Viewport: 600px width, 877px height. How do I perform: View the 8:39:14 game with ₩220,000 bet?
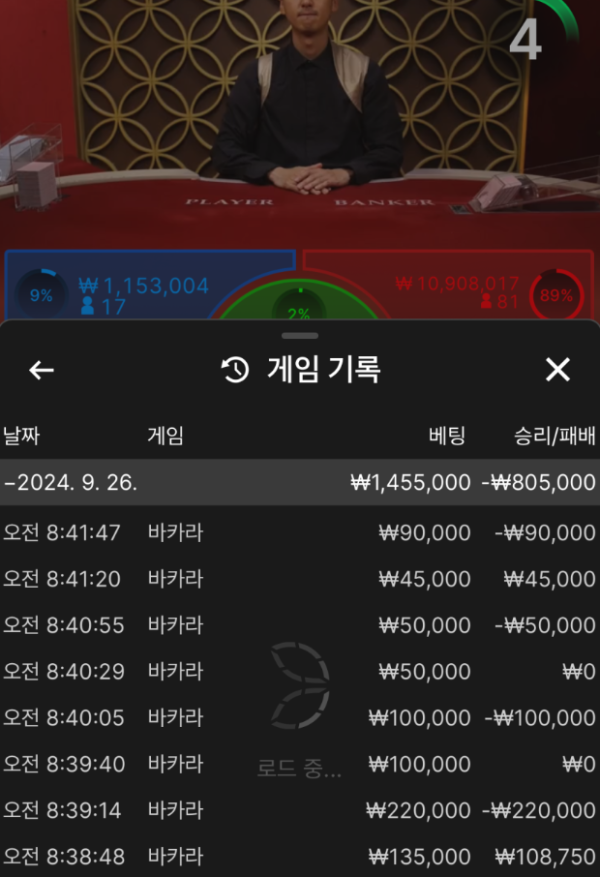click(x=300, y=810)
